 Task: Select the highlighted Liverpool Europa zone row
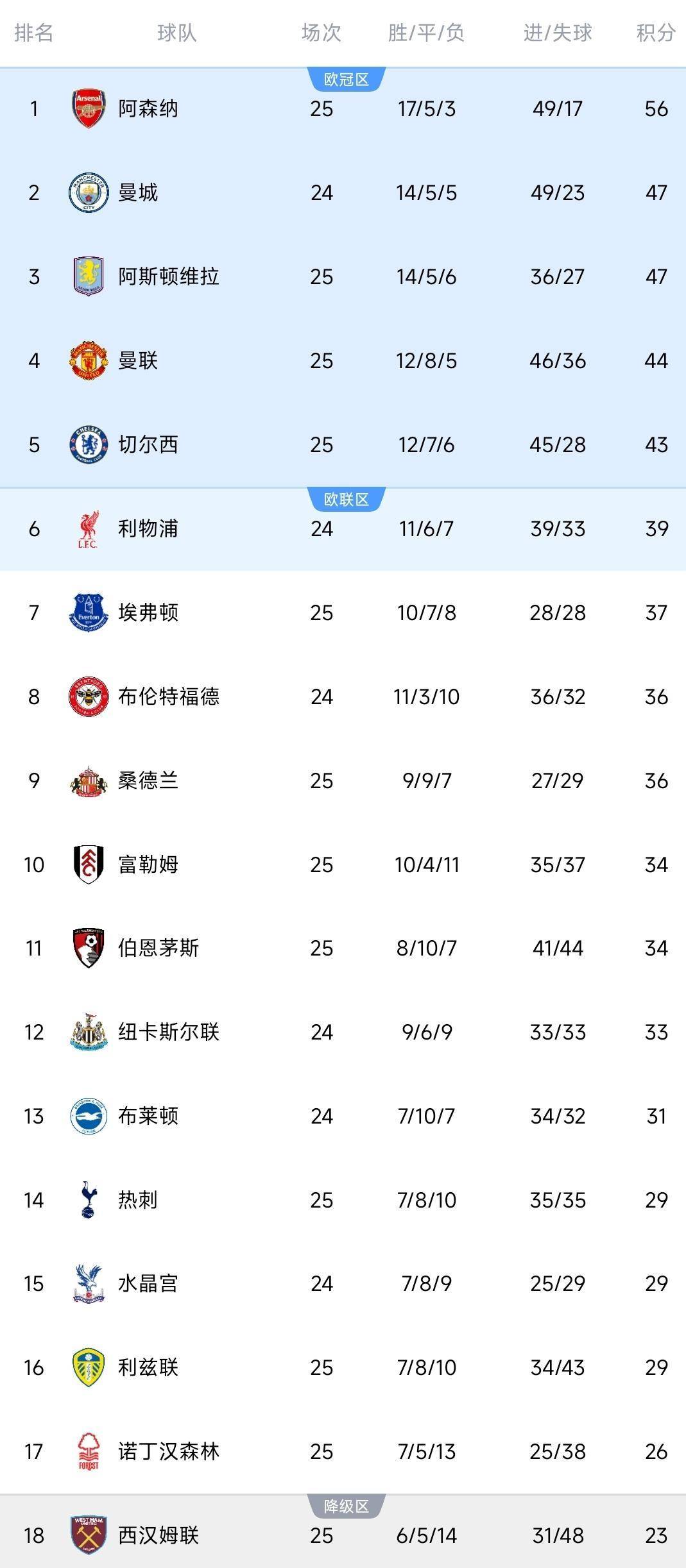tap(343, 529)
